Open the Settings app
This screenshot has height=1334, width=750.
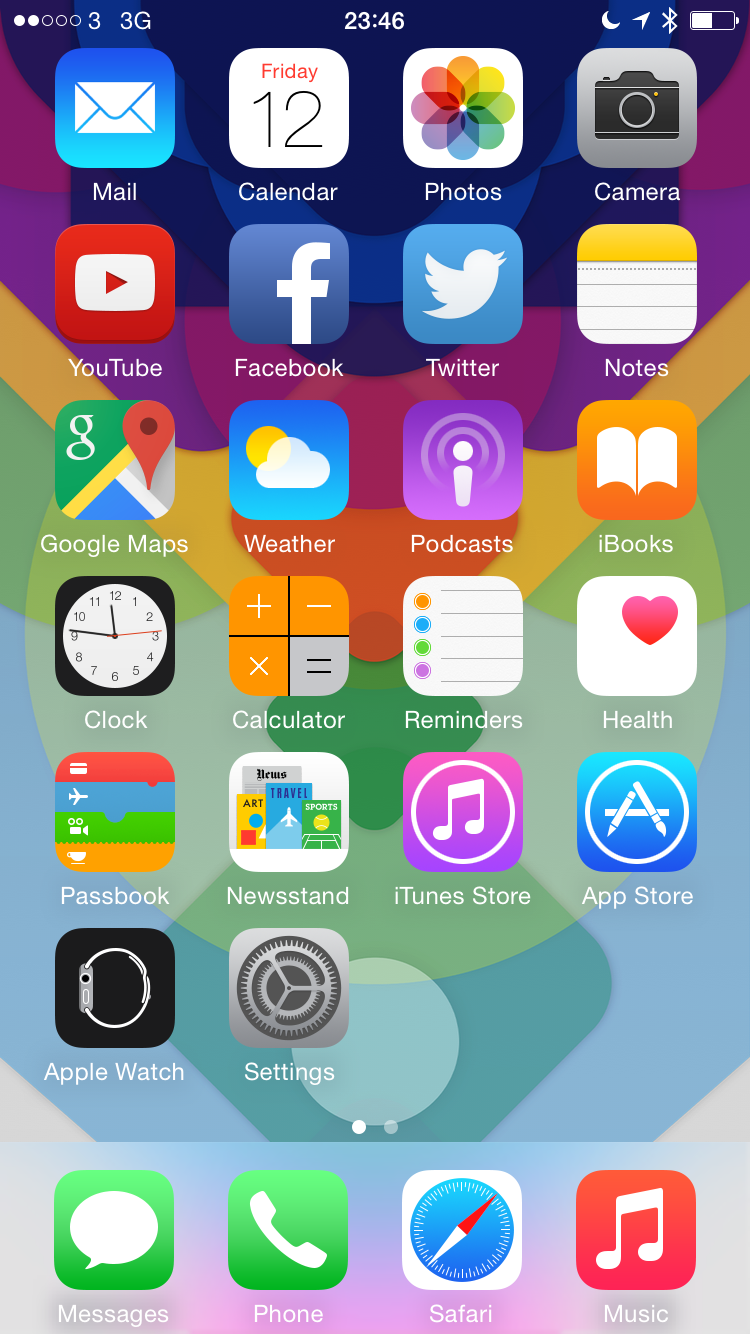coord(289,988)
